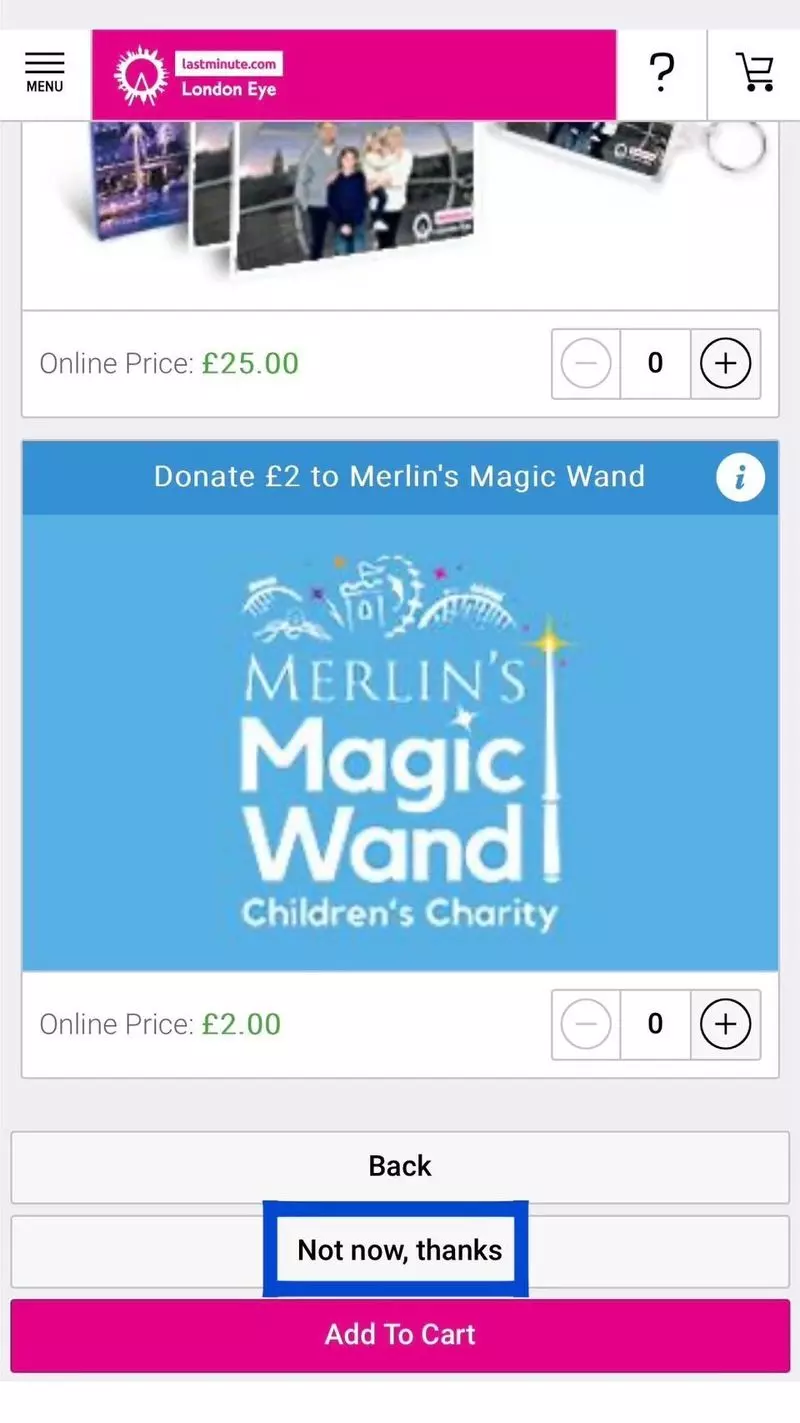Choose Not now, thanks
The height and width of the screenshot is (1423, 800).
pos(400,1250)
